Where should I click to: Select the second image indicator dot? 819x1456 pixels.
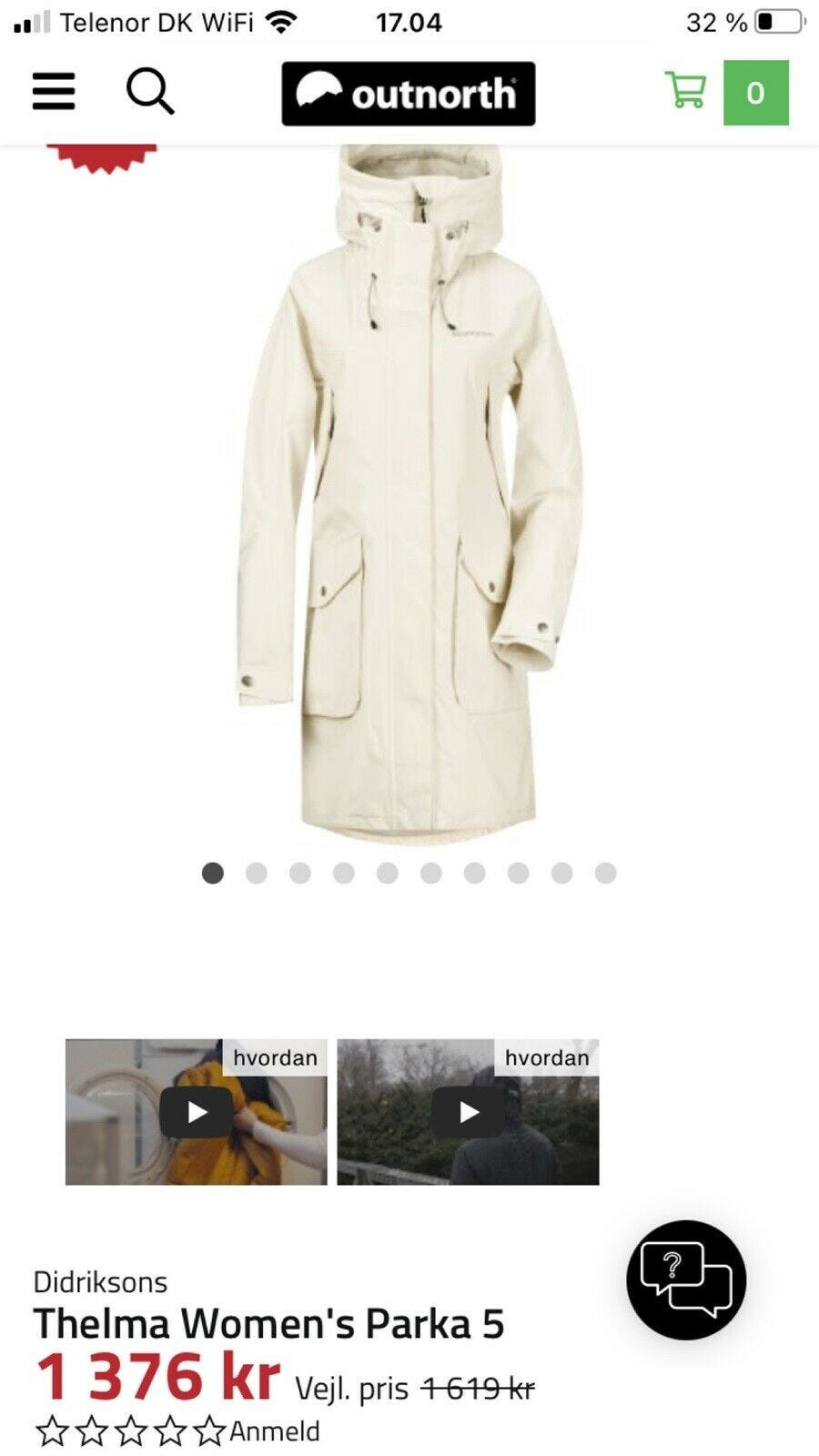pyautogui.click(x=257, y=874)
